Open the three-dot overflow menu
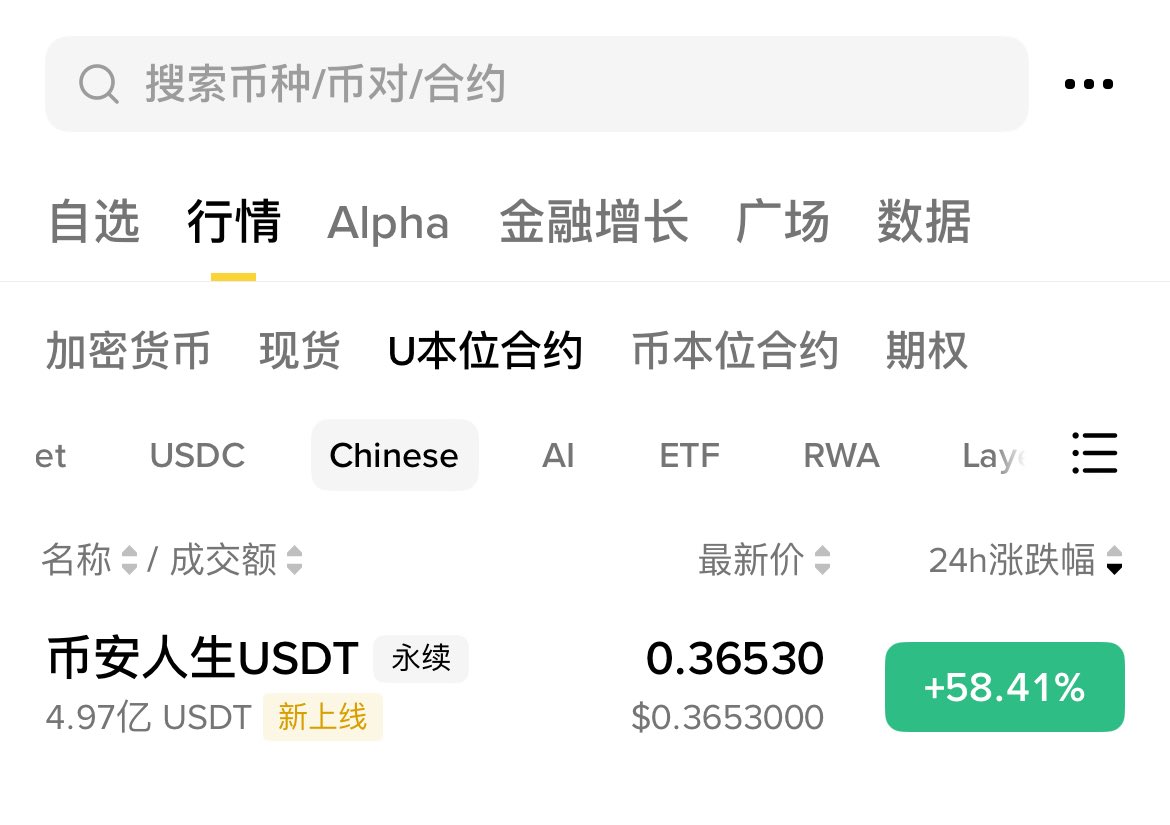Screen dimensions: 1170x825 pos(1088,85)
